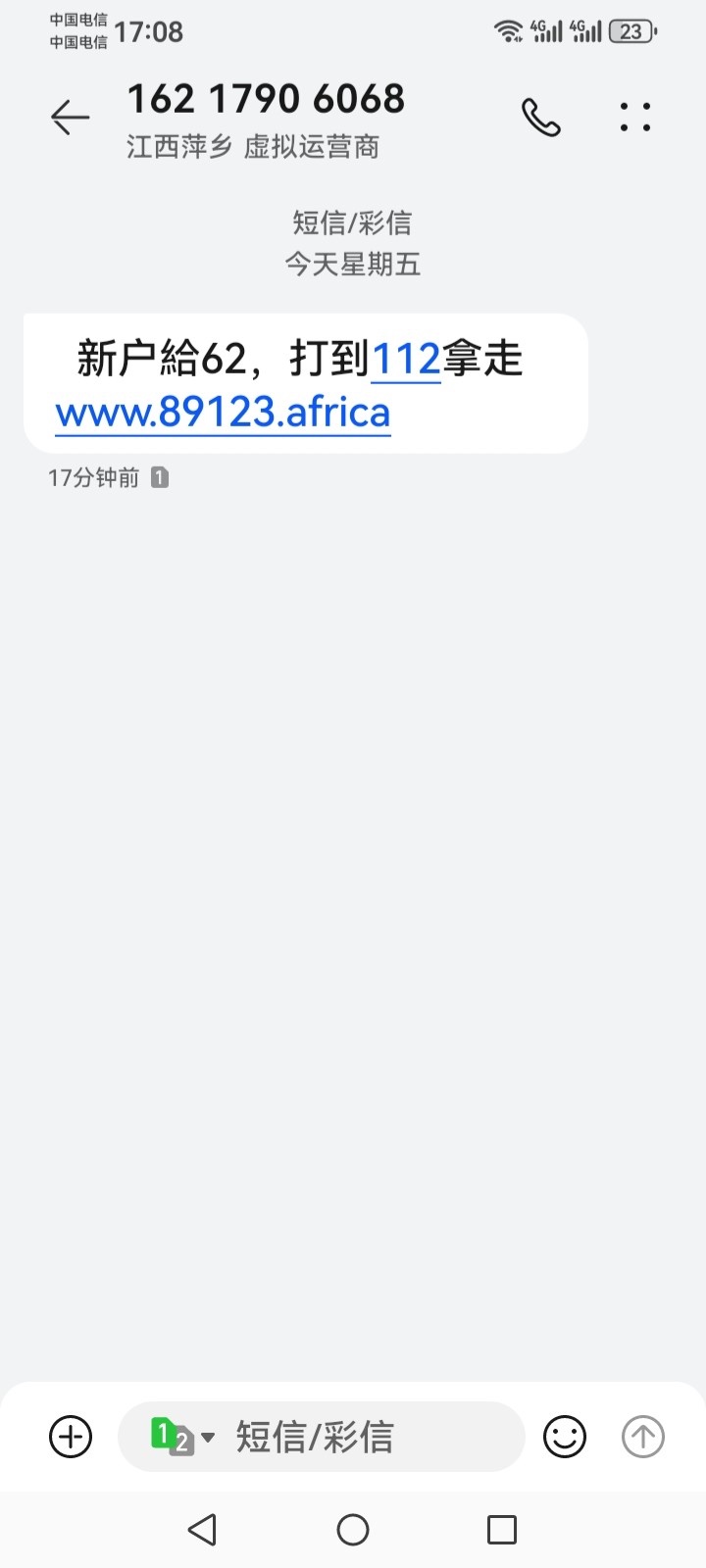The image size is (706, 1568).
Task: Tap the back arrow to exit conversation
Action: point(69,117)
